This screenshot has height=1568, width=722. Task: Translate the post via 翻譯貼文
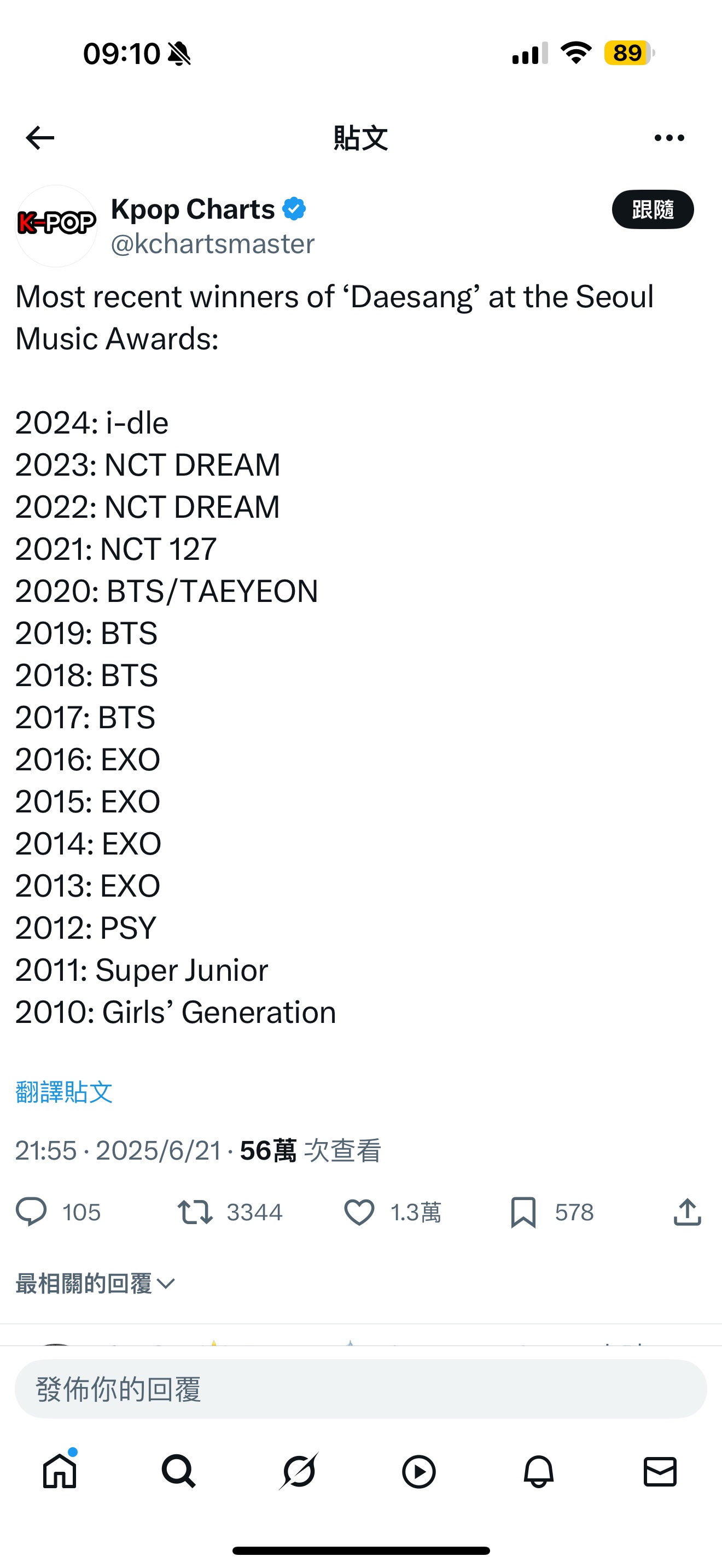(x=64, y=1092)
